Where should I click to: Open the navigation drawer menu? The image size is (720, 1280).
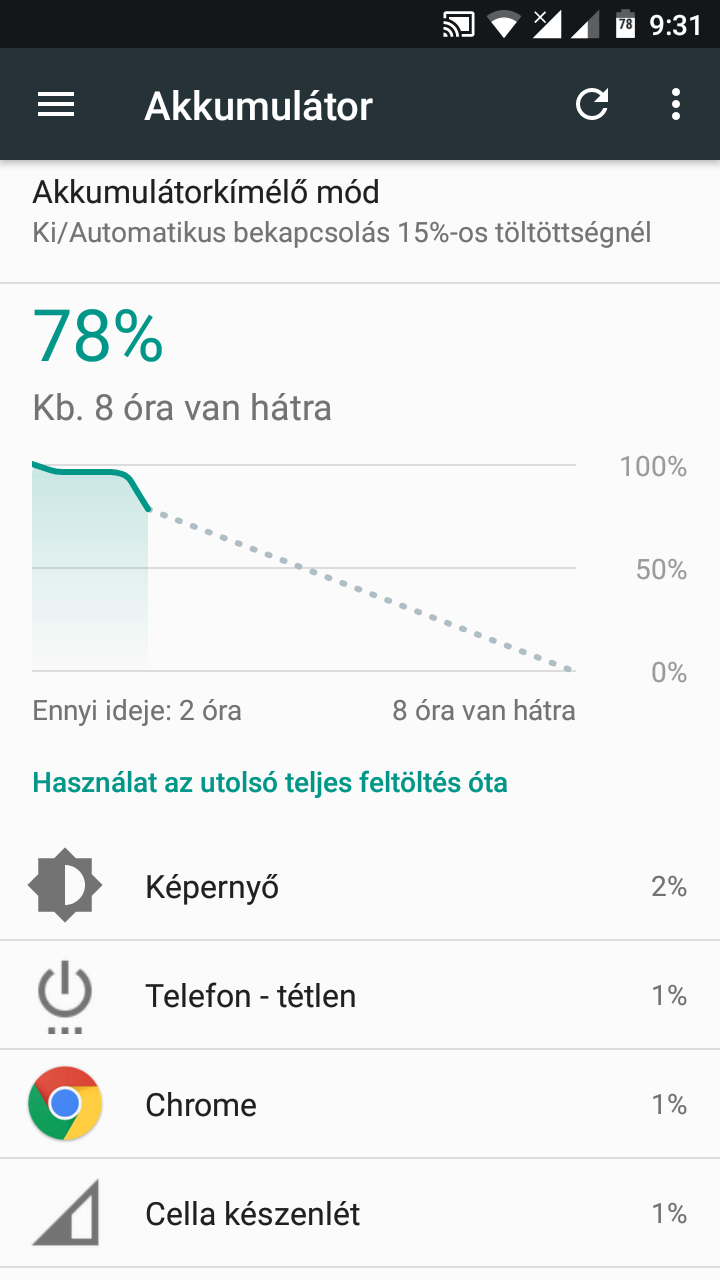click(x=56, y=105)
